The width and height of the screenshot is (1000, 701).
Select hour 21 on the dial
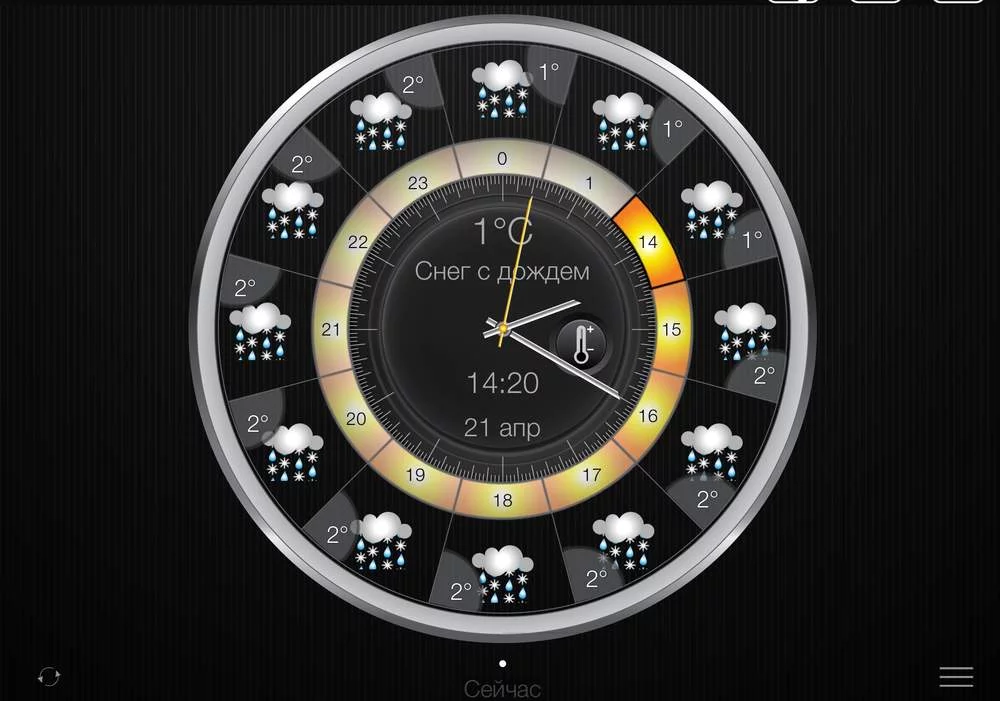pyautogui.click(x=331, y=330)
